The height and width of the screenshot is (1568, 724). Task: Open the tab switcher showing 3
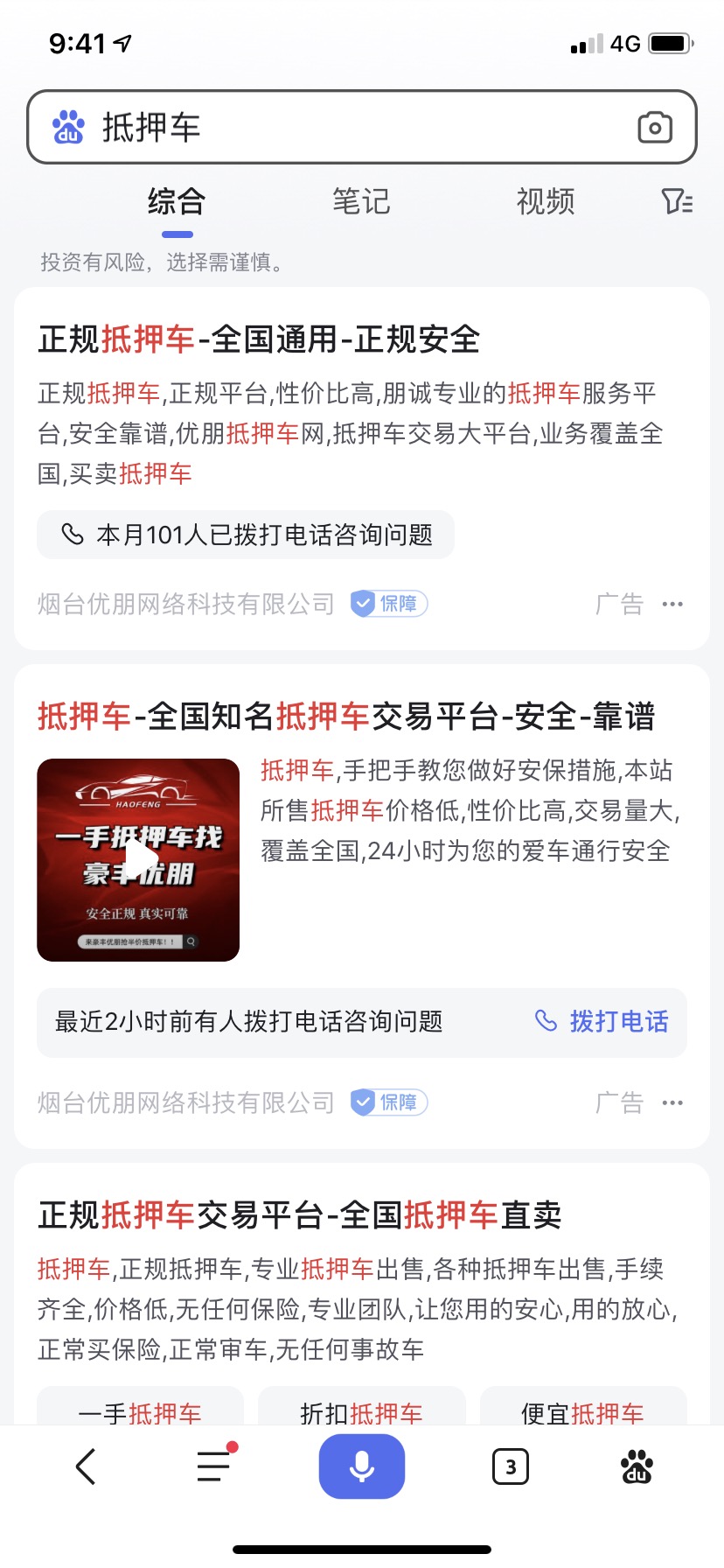[511, 1466]
